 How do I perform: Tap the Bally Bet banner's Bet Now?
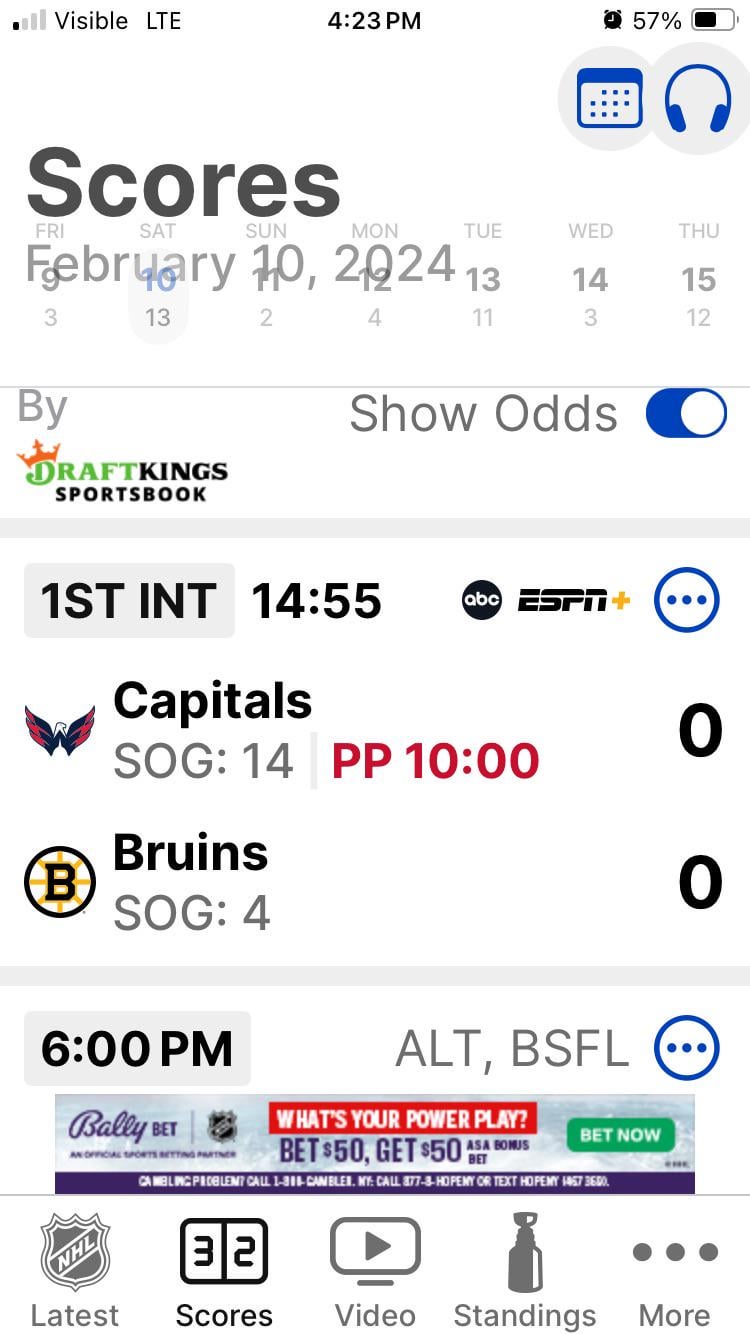[620, 1134]
